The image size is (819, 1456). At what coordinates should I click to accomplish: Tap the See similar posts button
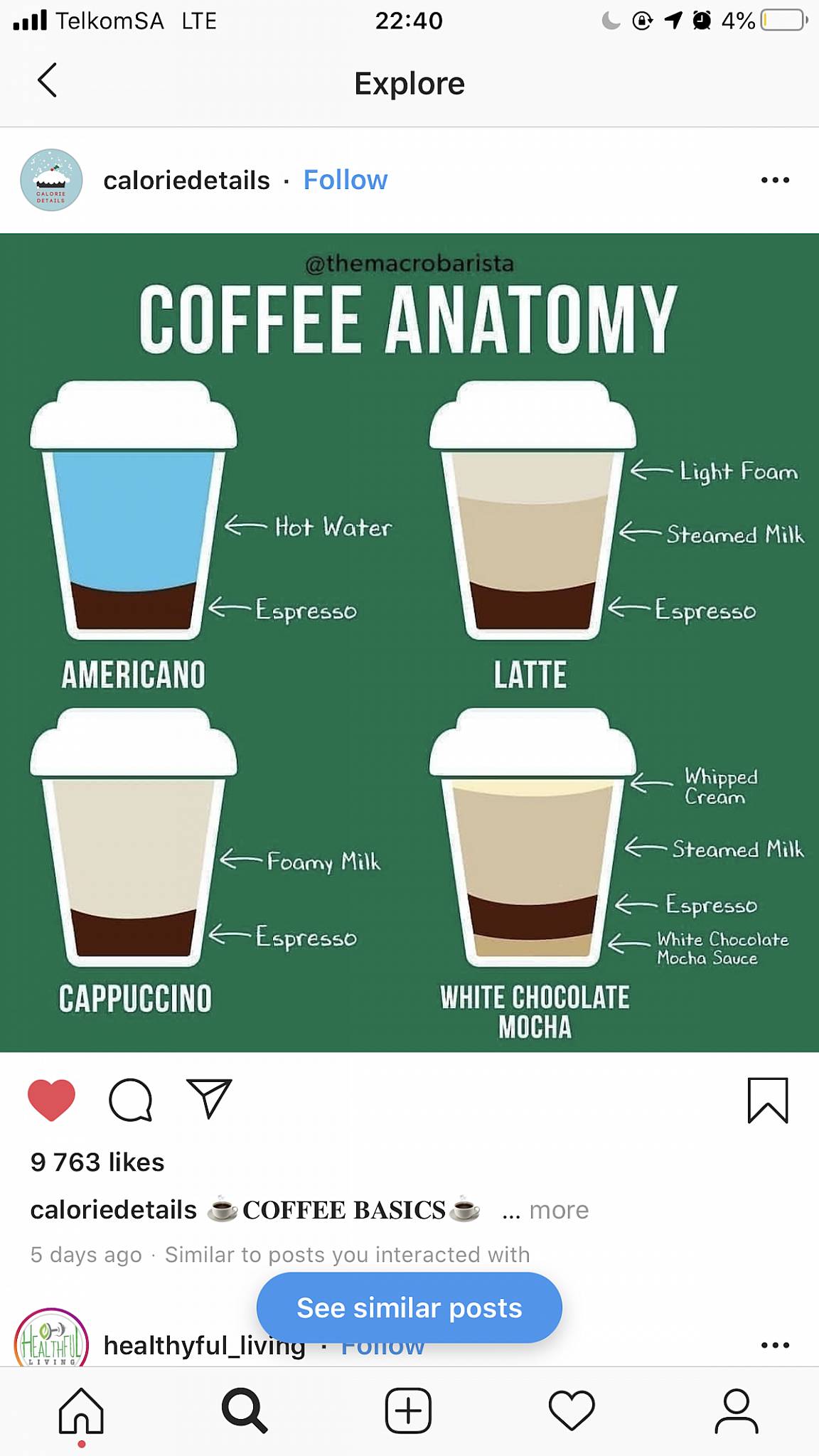[x=409, y=1308]
